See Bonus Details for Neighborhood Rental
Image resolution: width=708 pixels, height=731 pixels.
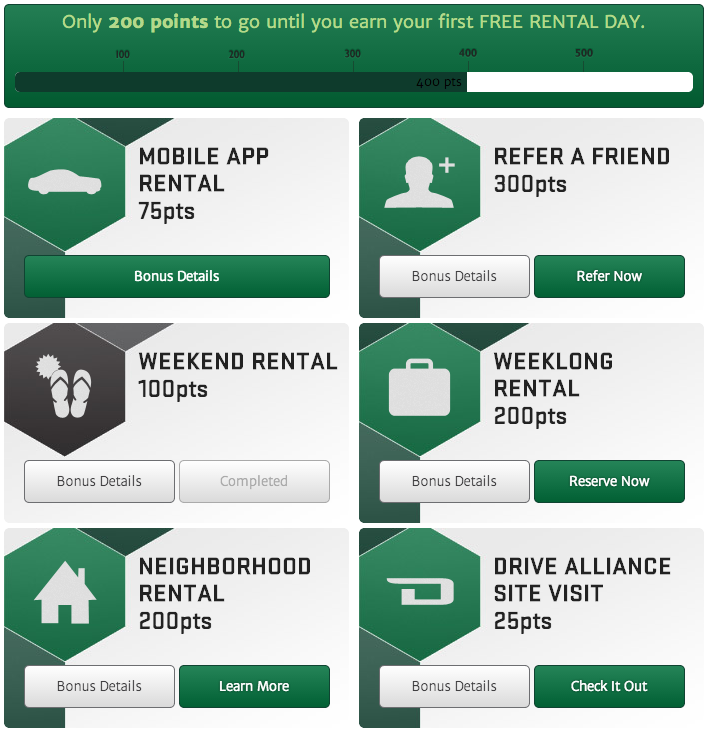pos(99,686)
